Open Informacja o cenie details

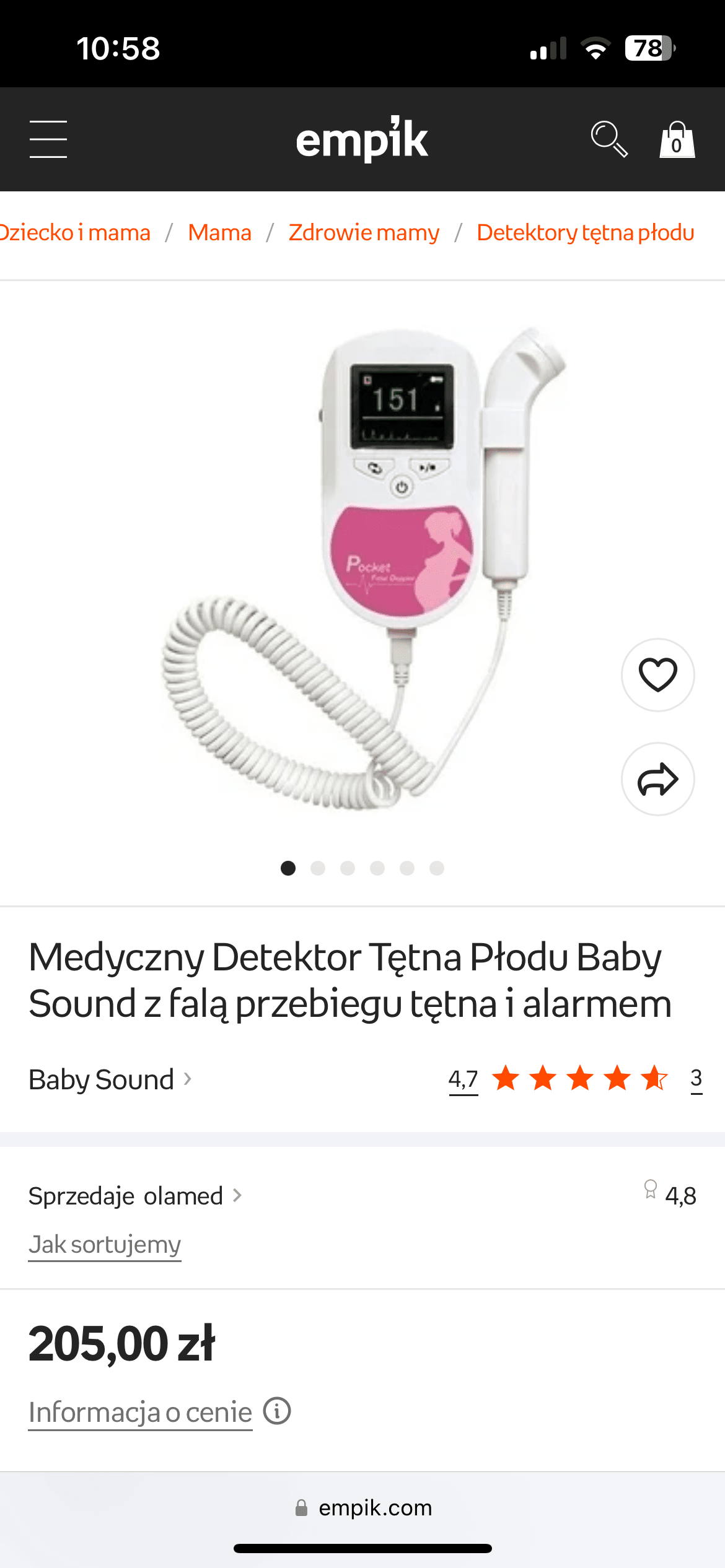click(x=141, y=1413)
